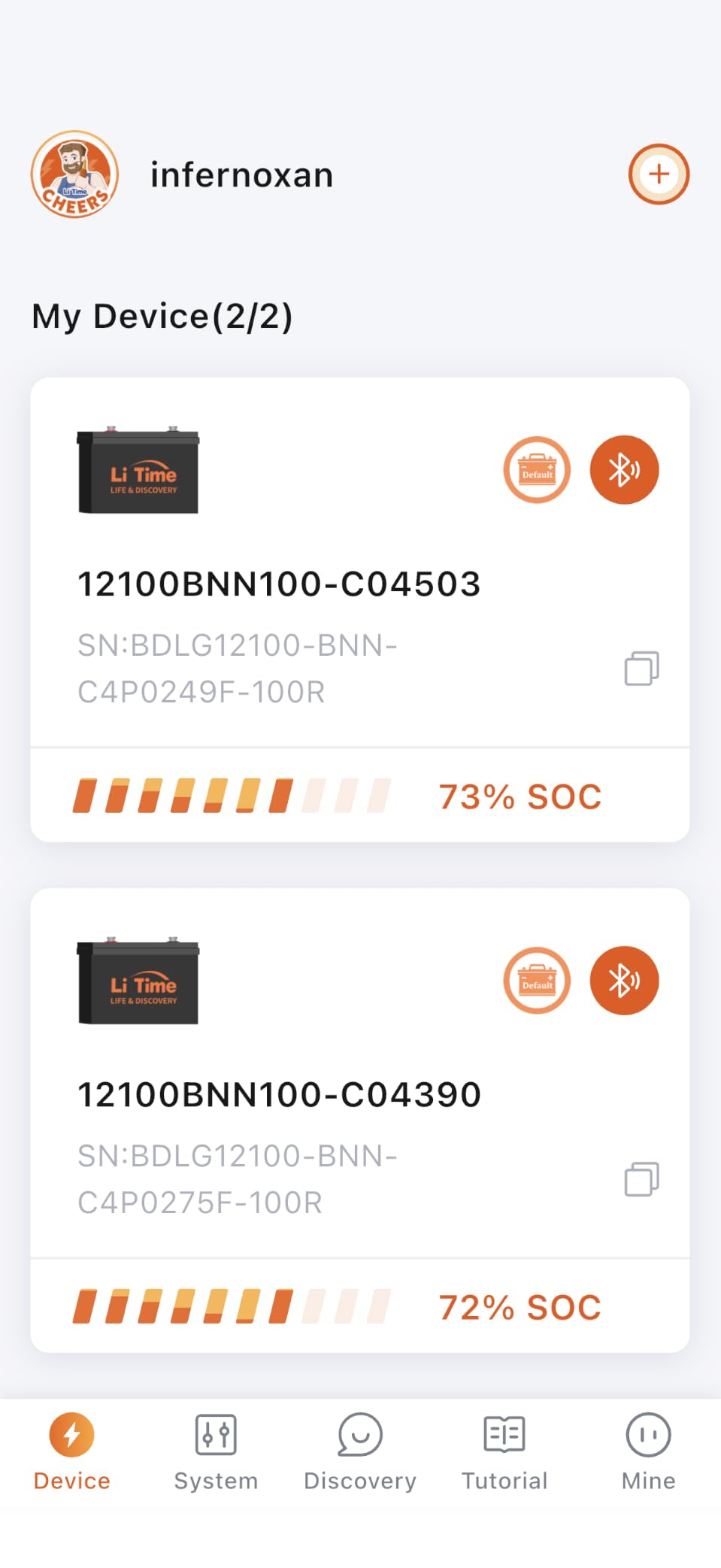Screen dimensions: 721x1568
Task: Add a new device with plus button
Action: pyautogui.click(x=659, y=174)
